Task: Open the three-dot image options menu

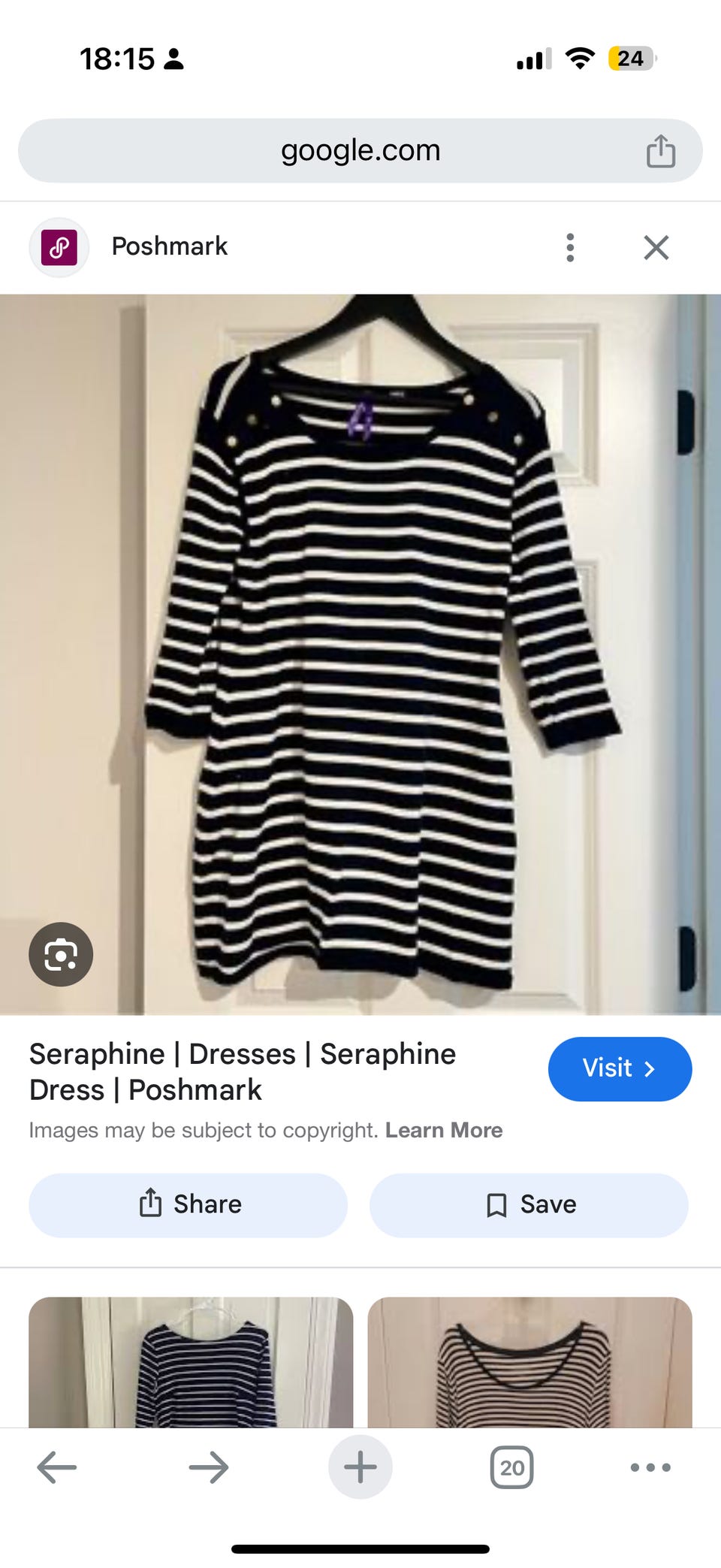Action: (570, 247)
